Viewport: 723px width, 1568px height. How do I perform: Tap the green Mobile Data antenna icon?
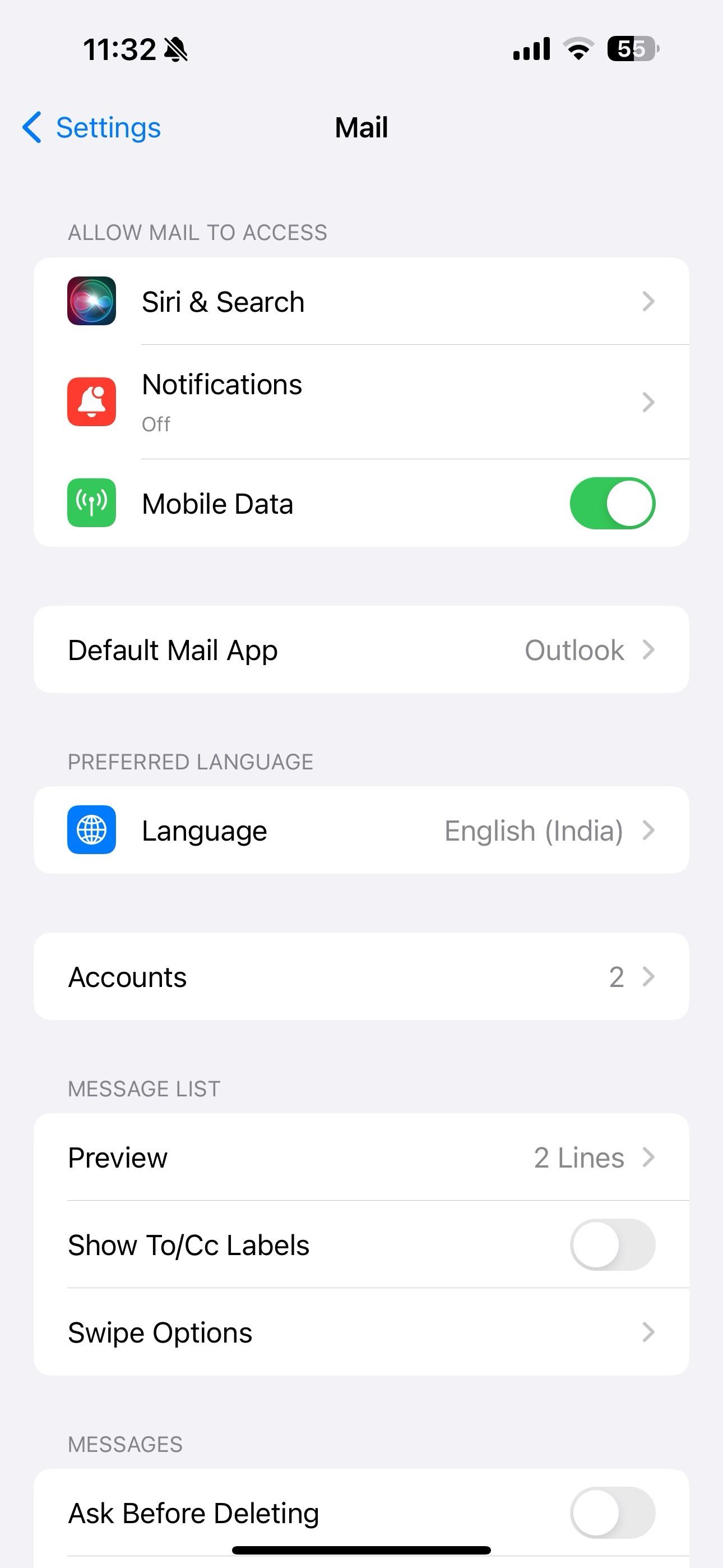coord(91,504)
